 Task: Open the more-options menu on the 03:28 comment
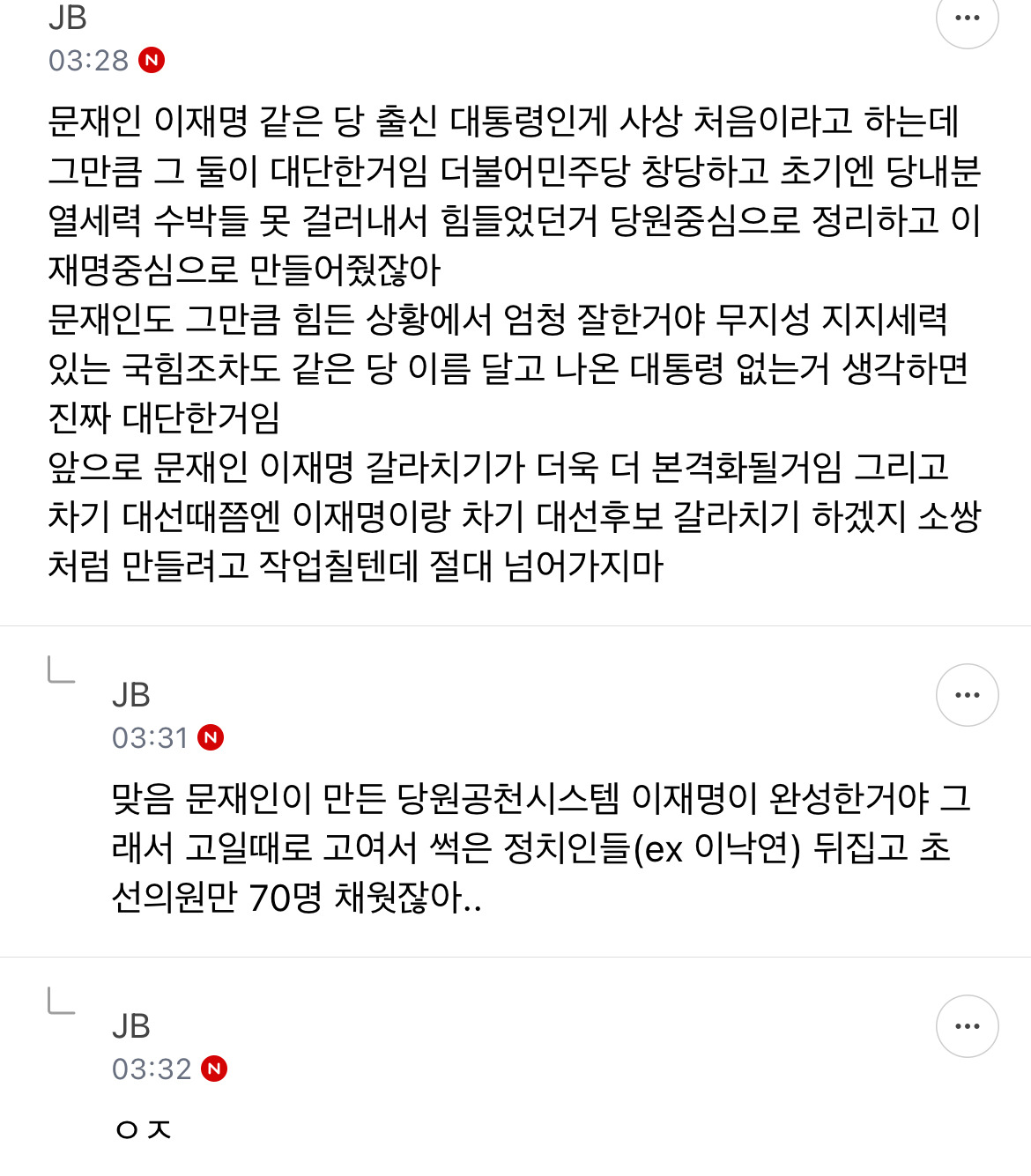pyautogui.click(x=967, y=18)
